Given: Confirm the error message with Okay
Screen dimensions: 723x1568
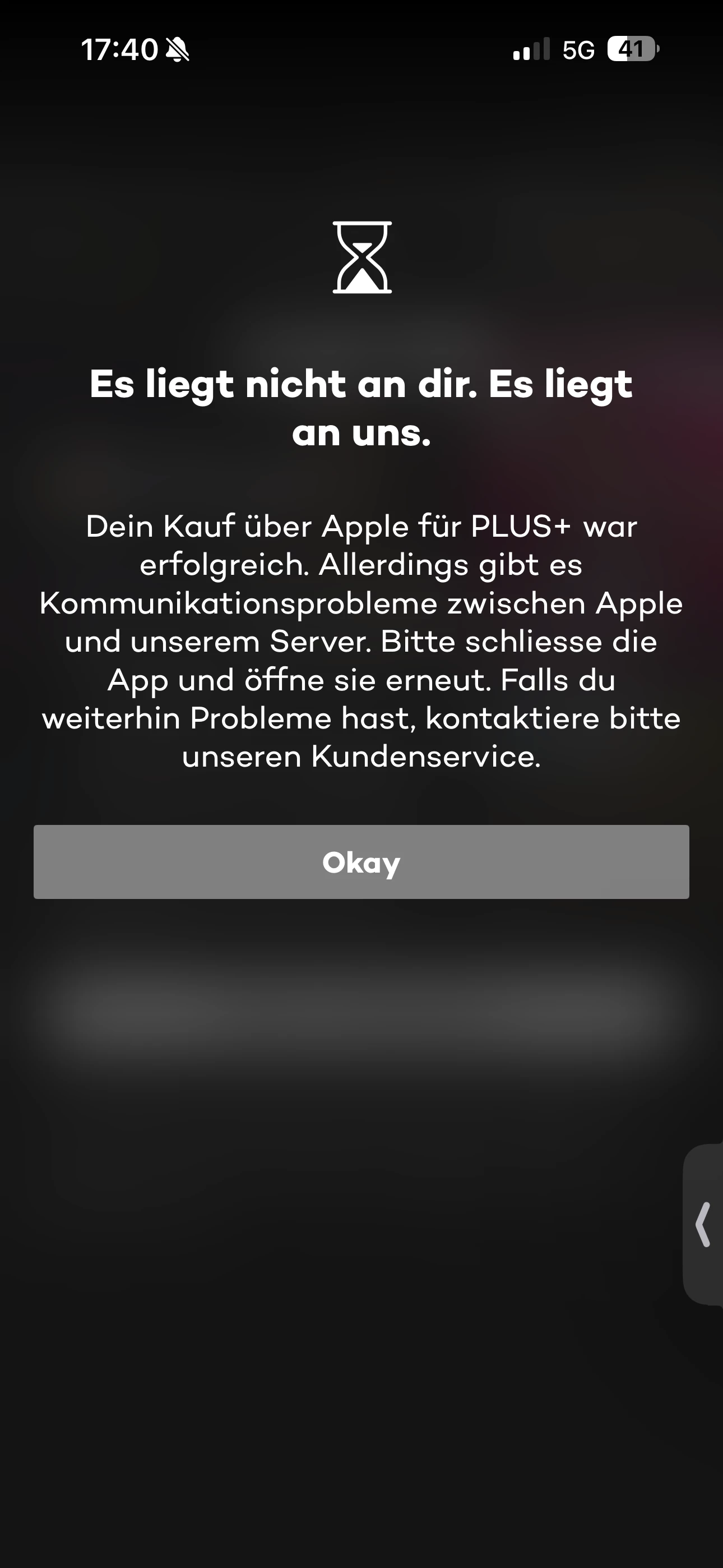Looking at the screenshot, I should pyautogui.click(x=361, y=862).
